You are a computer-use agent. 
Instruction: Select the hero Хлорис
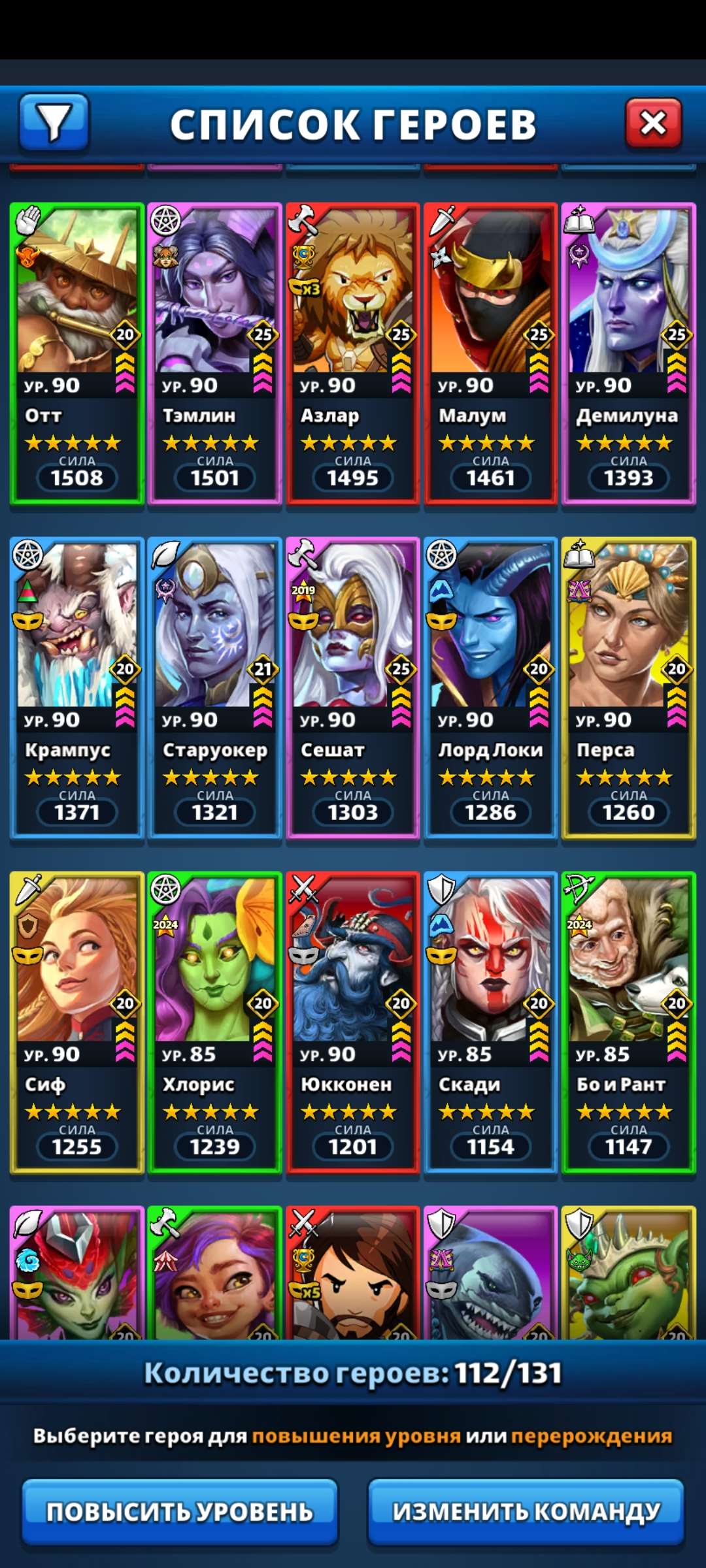(215, 1022)
